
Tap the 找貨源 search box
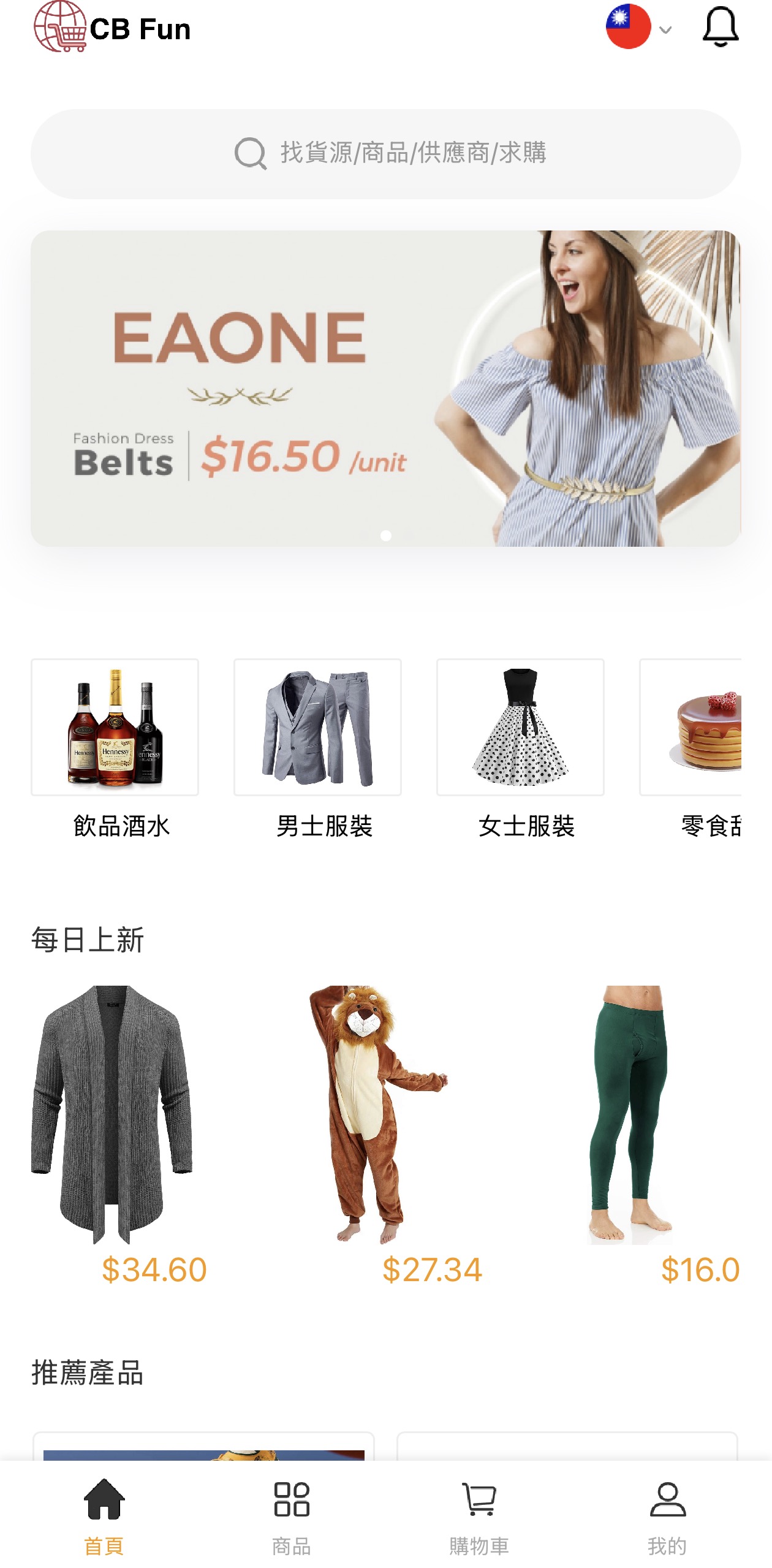[x=386, y=154]
